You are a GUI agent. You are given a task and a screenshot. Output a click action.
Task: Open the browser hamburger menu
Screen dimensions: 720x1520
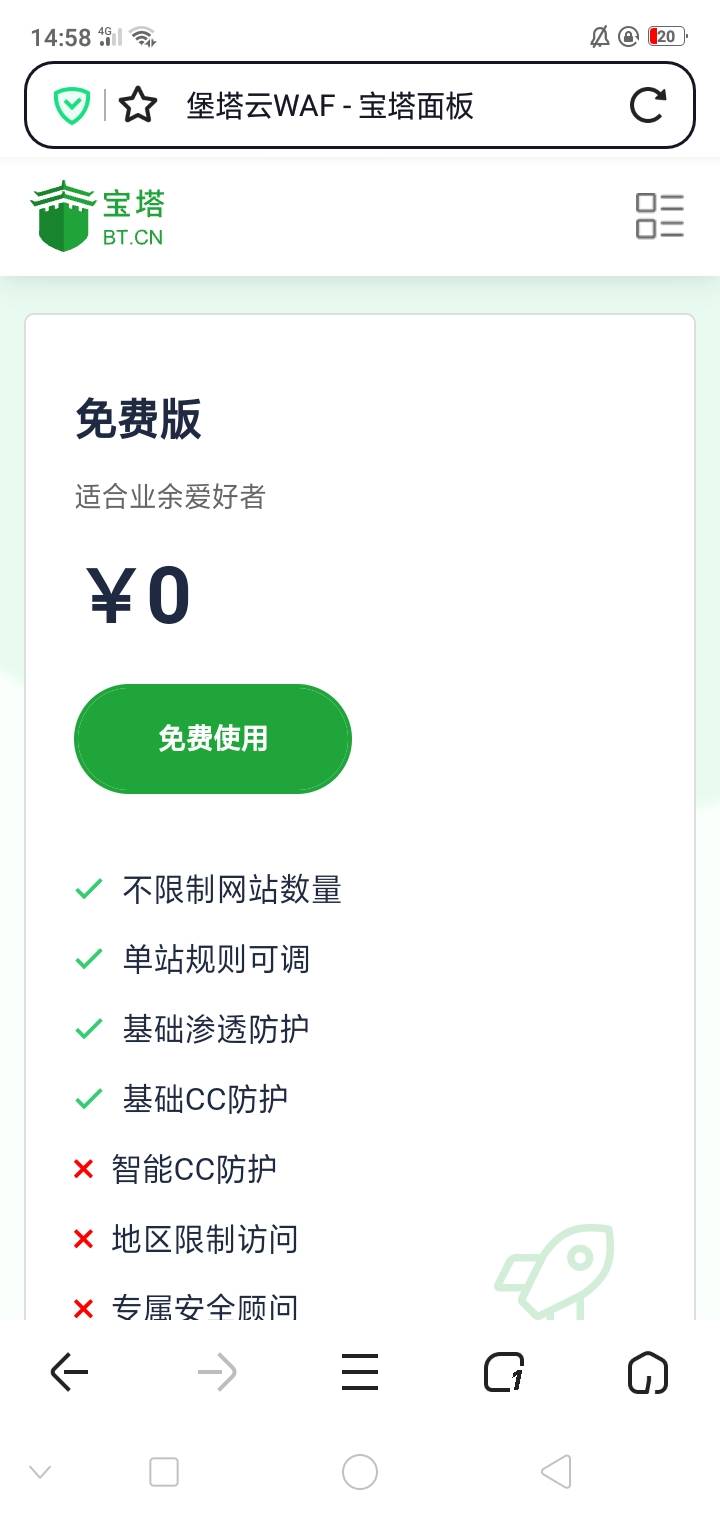pos(360,1373)
